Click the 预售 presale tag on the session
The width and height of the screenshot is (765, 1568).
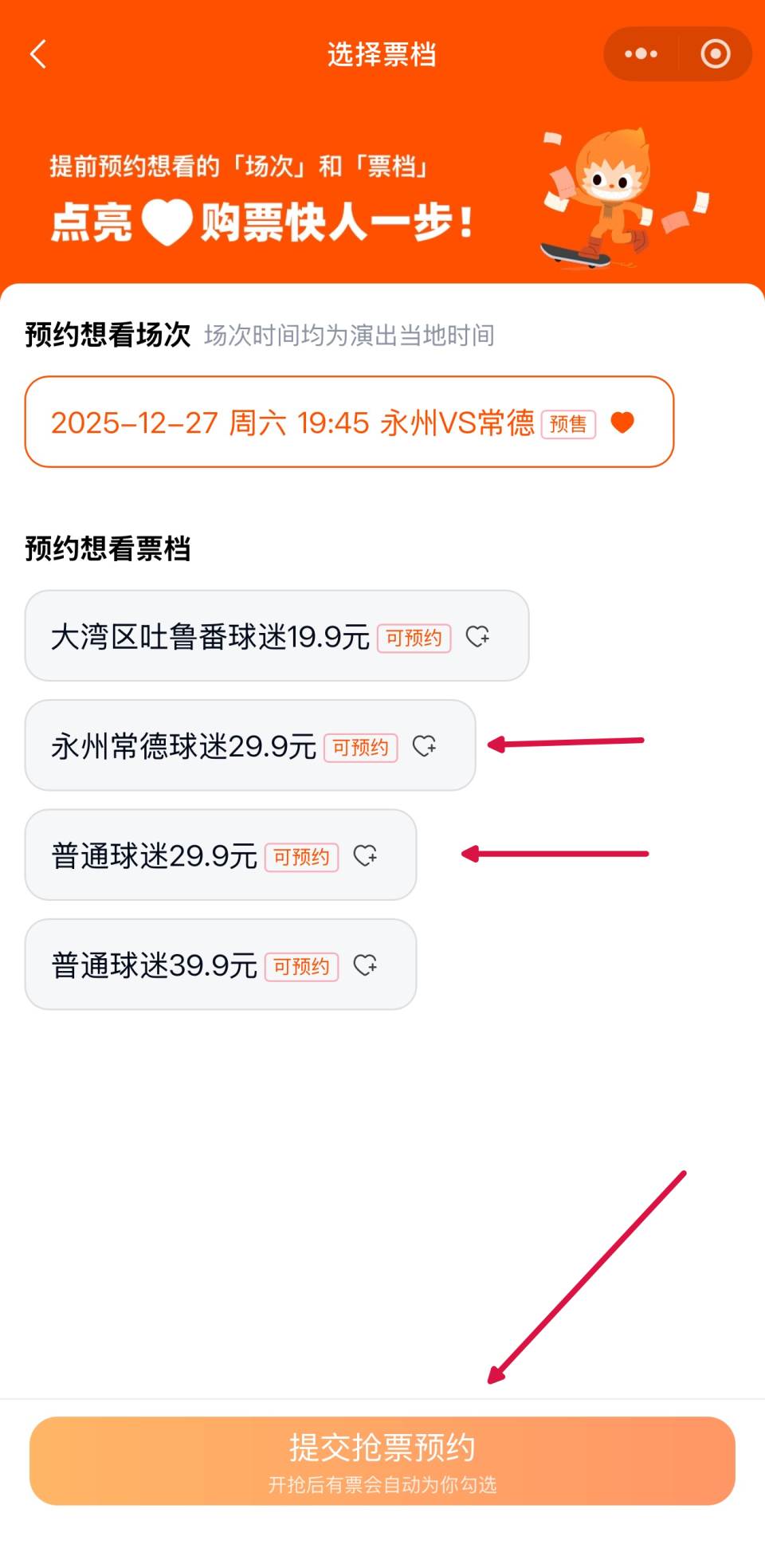point(567,424)
